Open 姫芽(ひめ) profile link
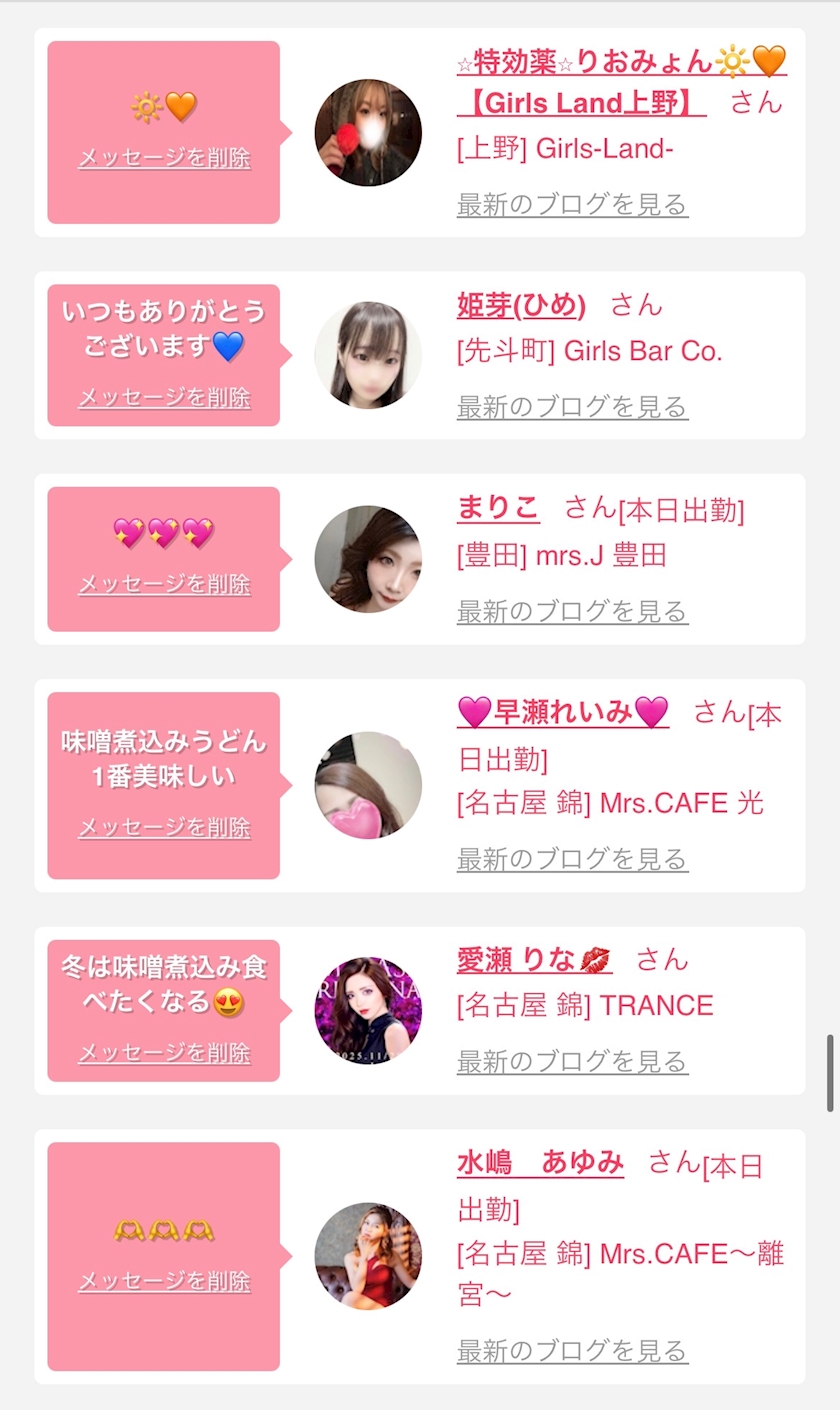This screenshot has width=840, height=1410. point(521,305)
